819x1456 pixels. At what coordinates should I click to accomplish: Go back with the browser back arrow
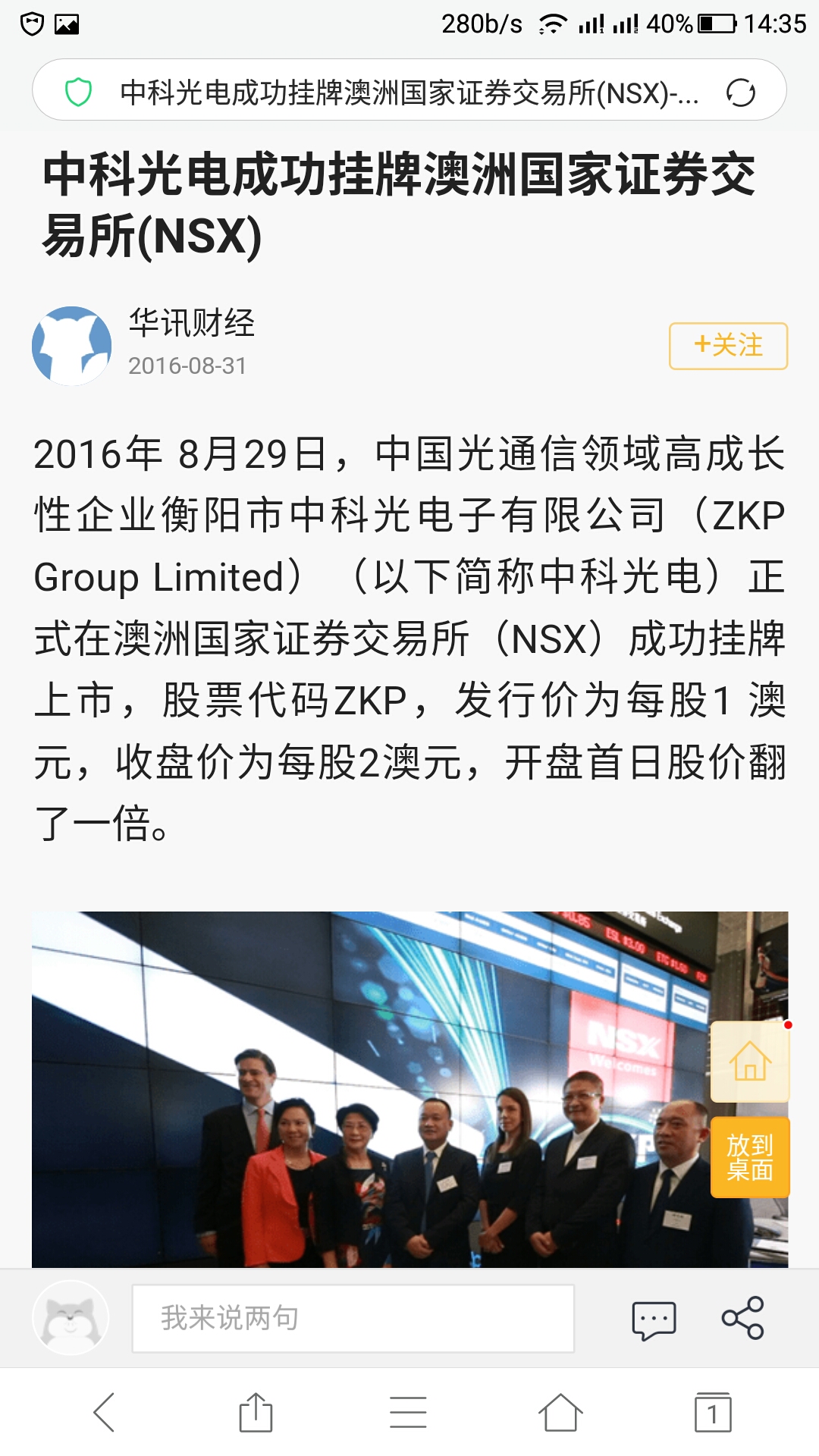(104, 1412)
